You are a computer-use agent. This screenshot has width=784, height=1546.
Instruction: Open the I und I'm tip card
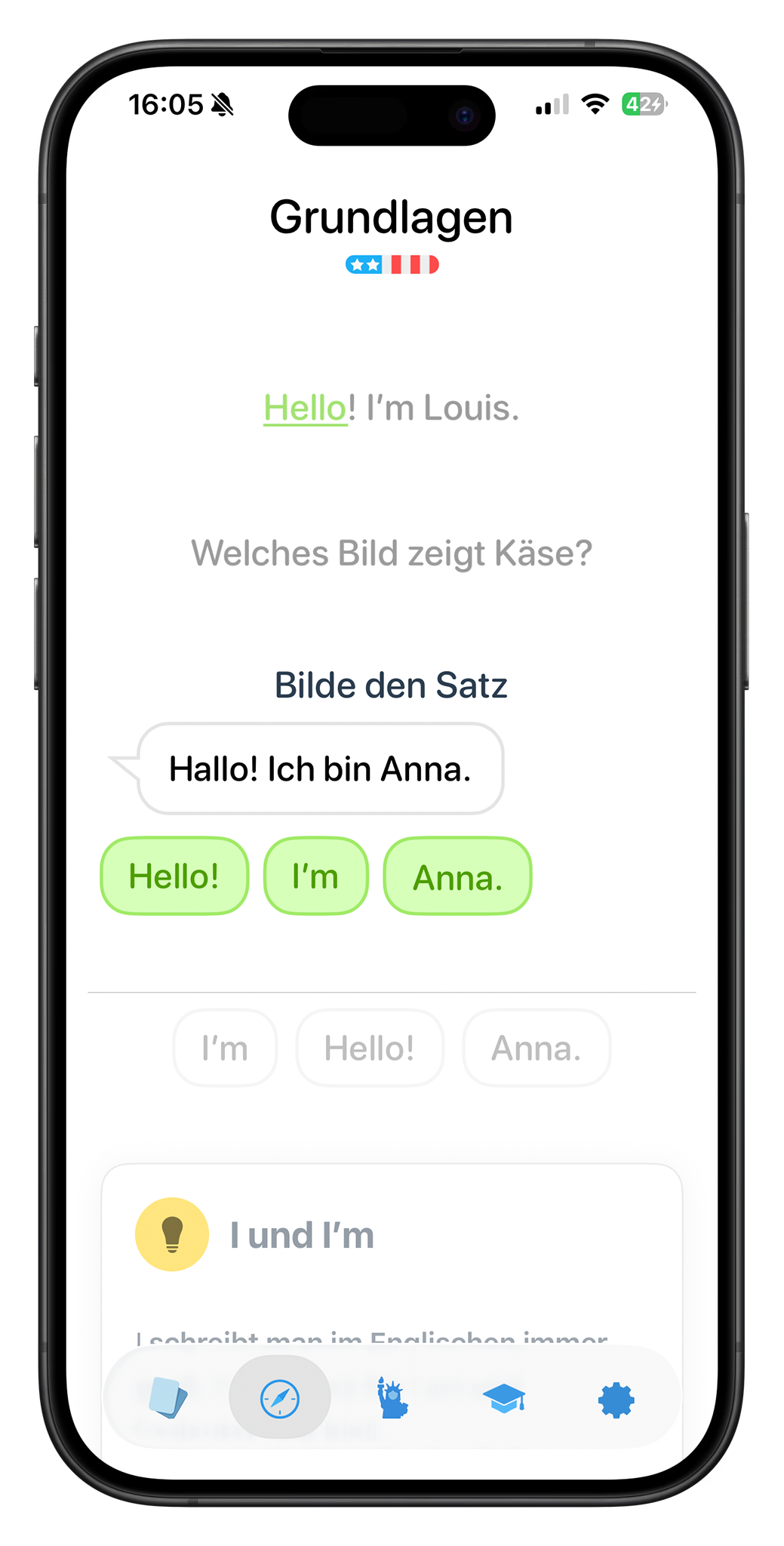(392, 1236)
